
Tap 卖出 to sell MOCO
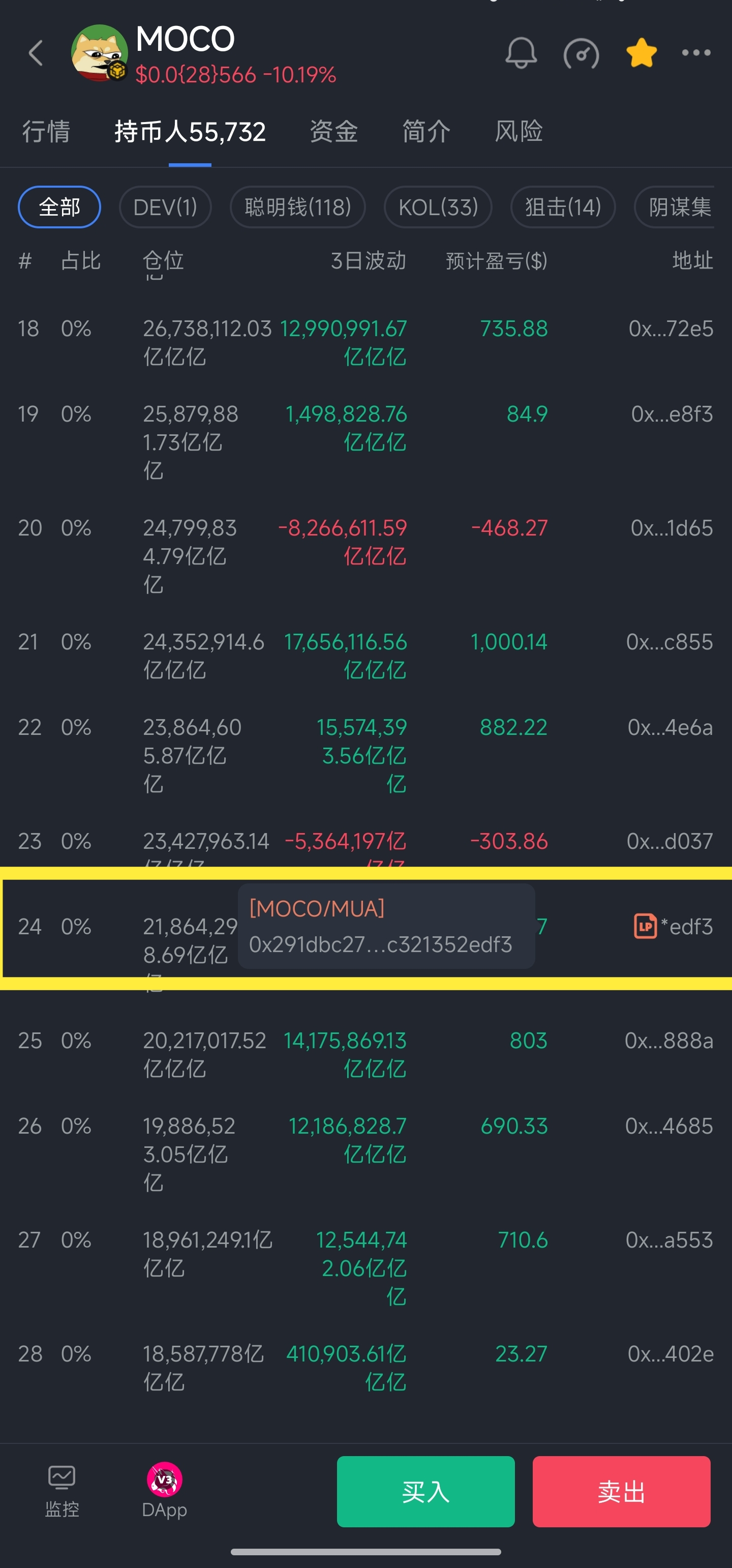click(x=621, y=1491)
